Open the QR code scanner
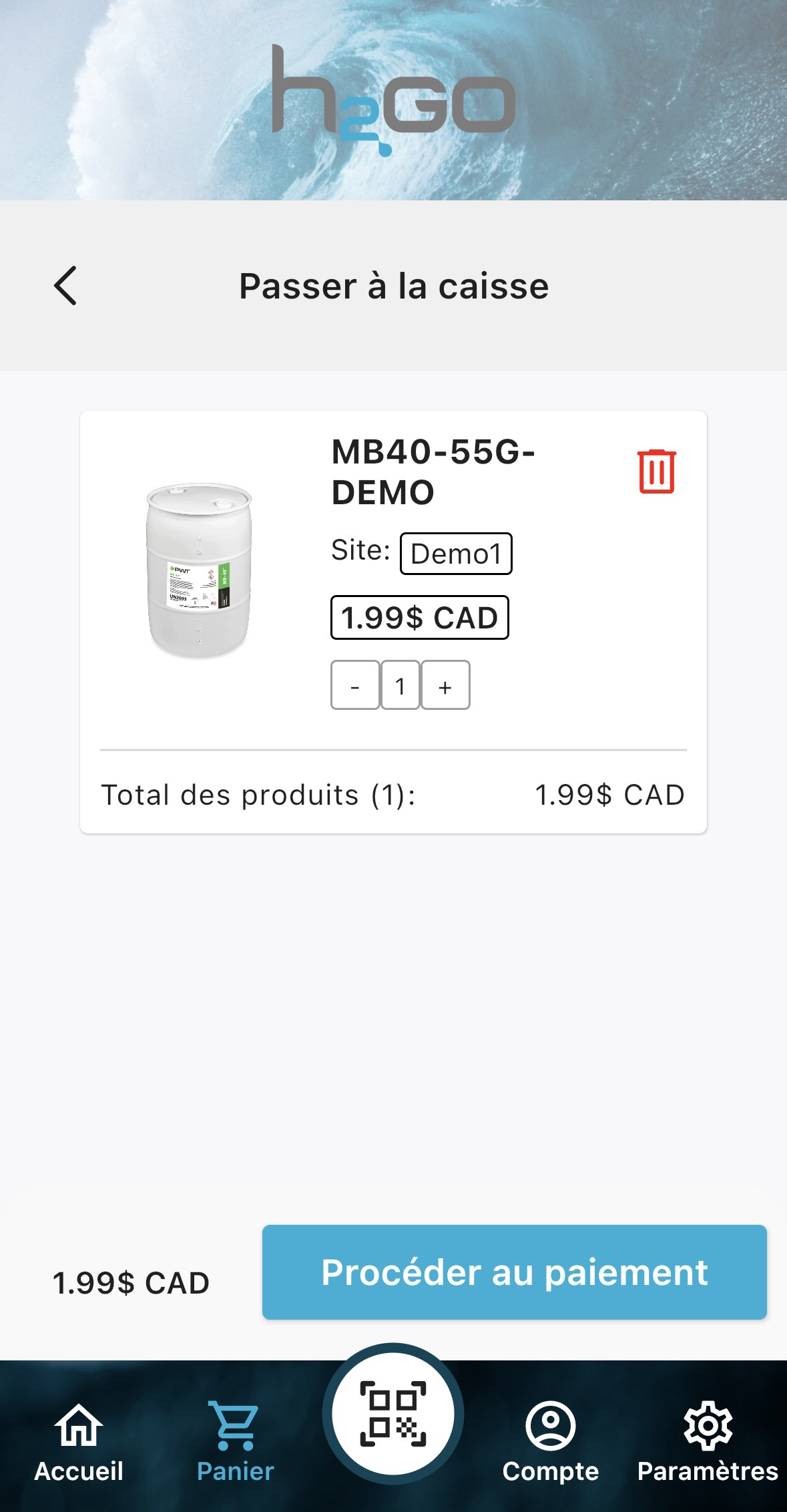The image size is (787, 1512). [393, 1413]
